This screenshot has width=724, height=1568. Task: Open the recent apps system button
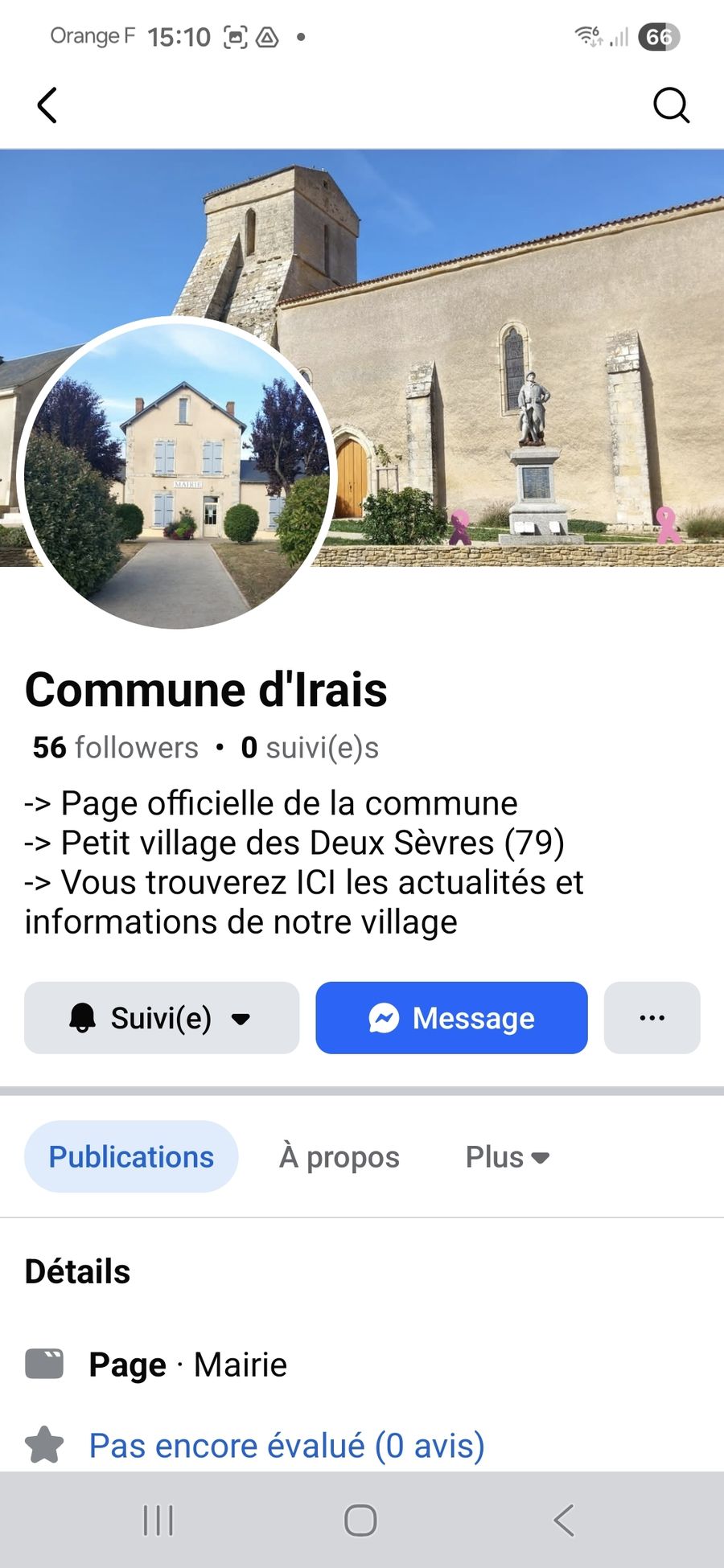tap(158, 1520)
